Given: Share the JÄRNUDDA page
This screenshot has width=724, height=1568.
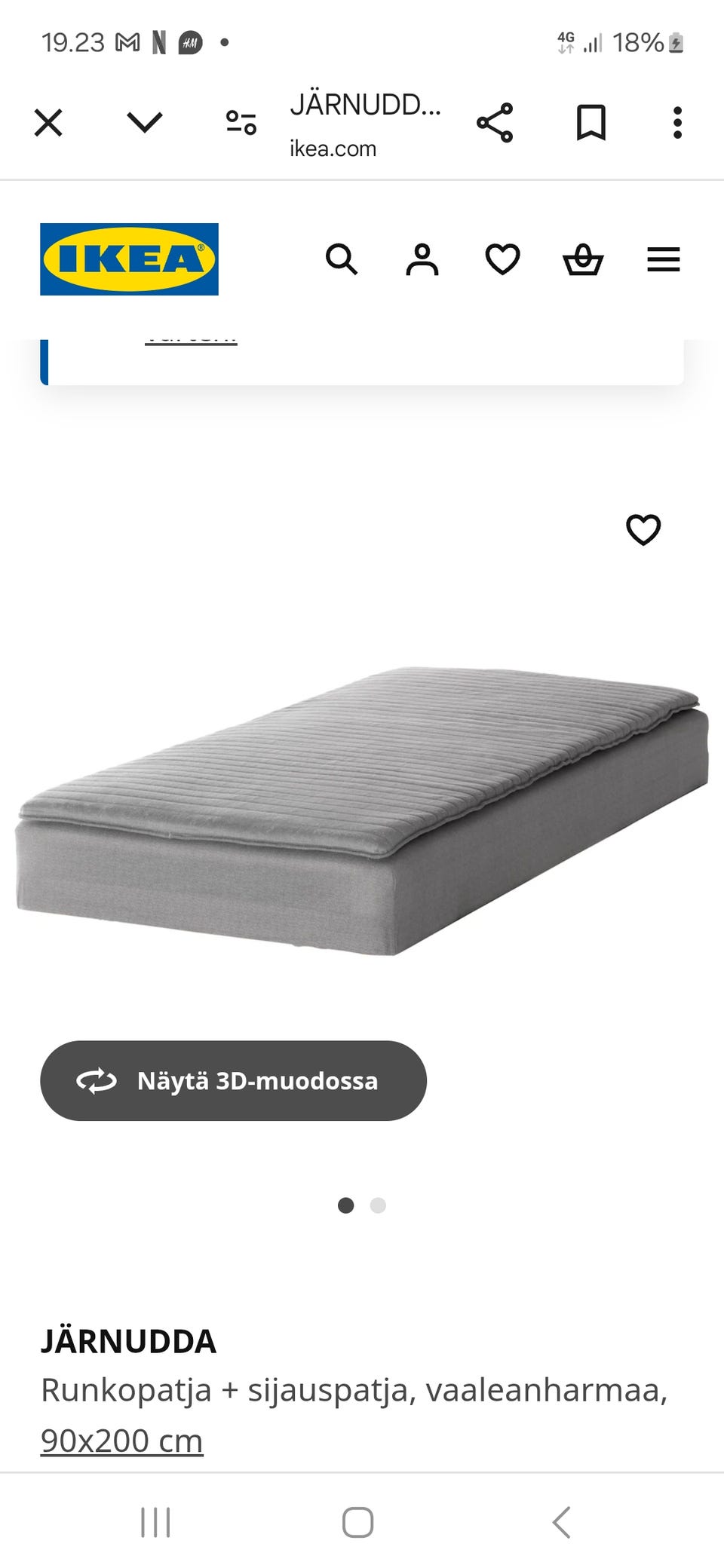Looking at the screenshot, I should click(495, 122).
